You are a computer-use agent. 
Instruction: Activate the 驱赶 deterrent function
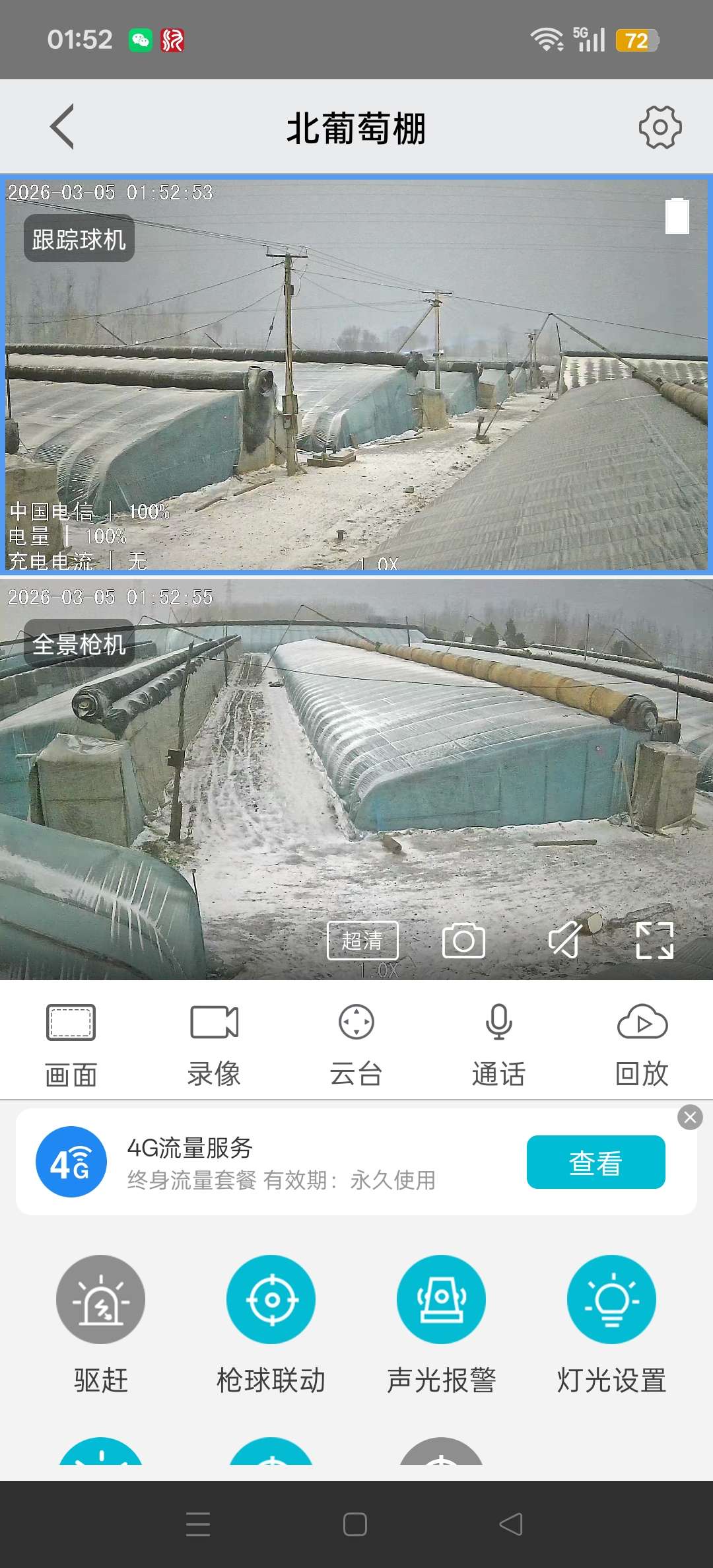point(100,1299)
